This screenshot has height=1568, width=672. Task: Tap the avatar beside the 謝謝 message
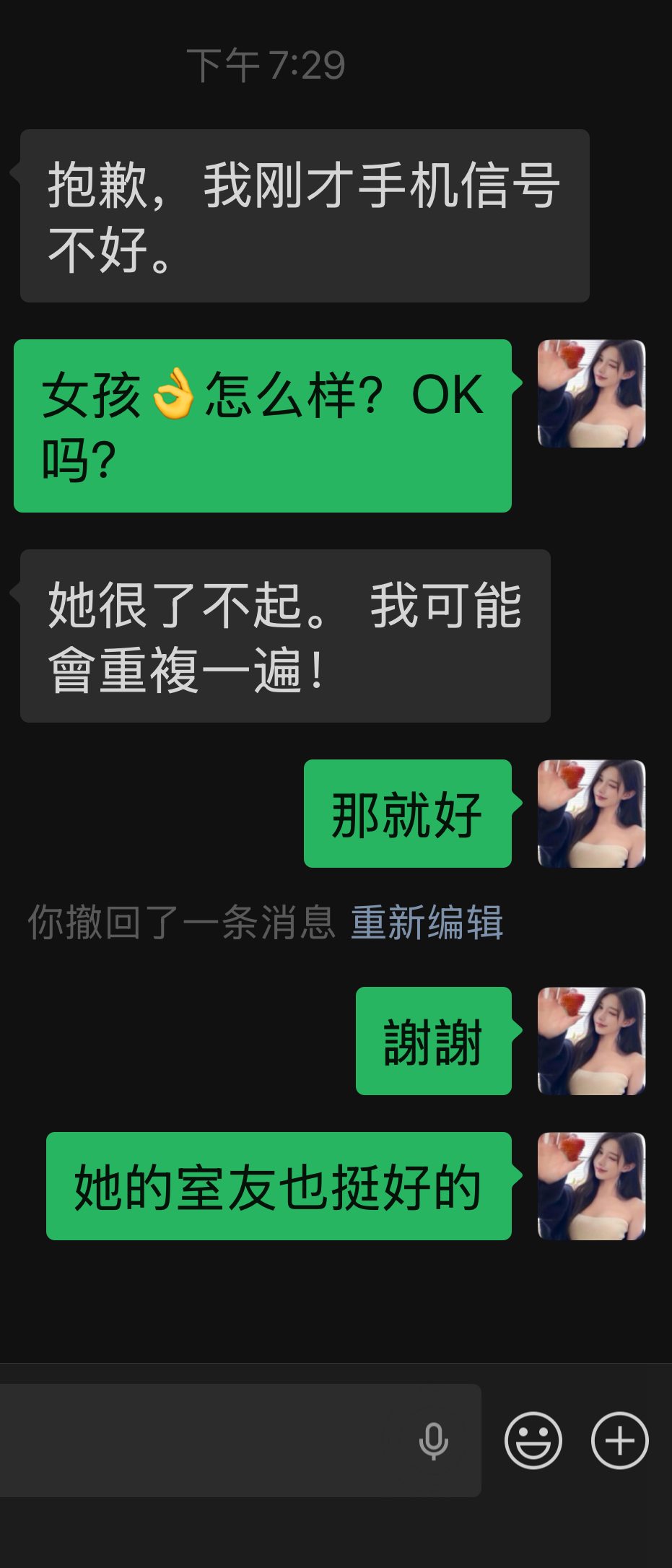(x=591, y=1041)
